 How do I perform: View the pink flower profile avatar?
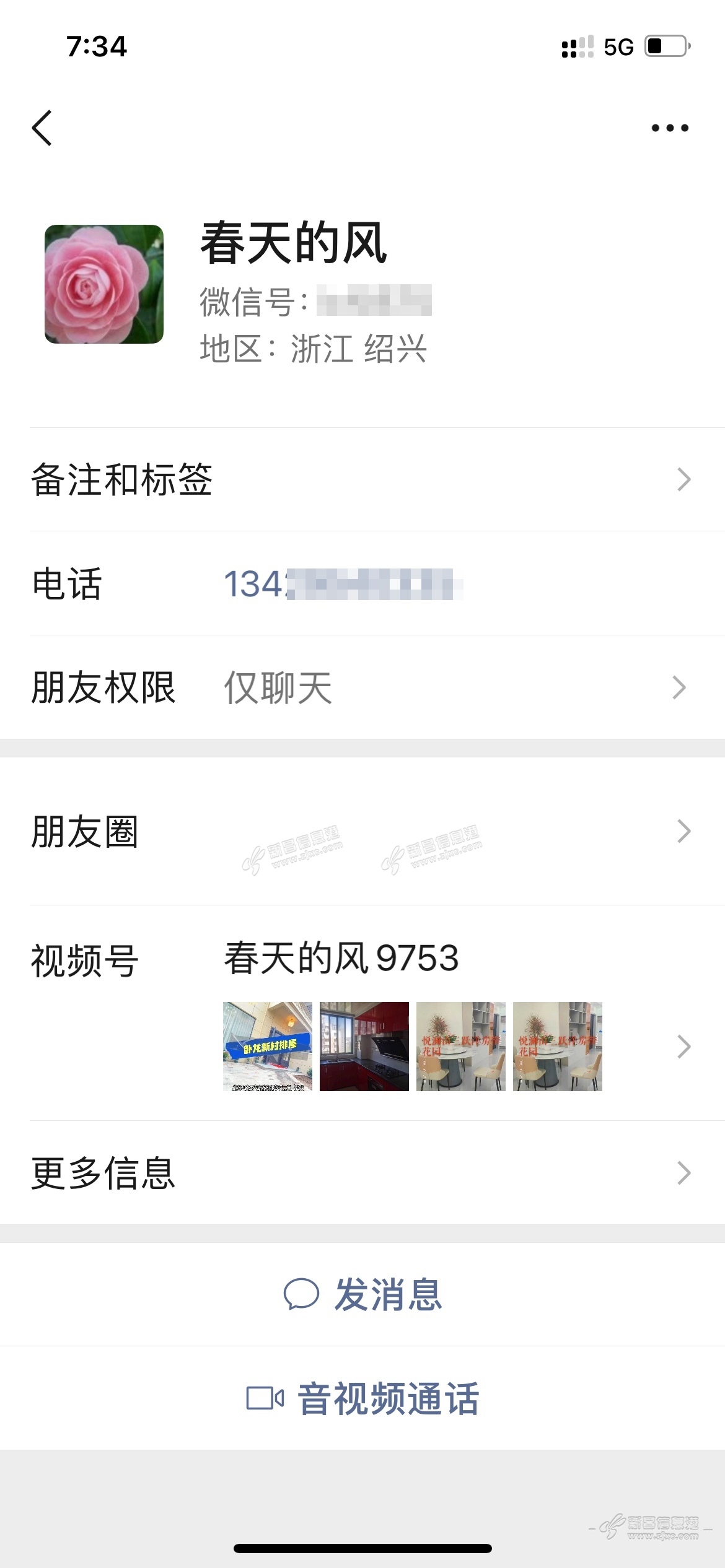point(104,284)
